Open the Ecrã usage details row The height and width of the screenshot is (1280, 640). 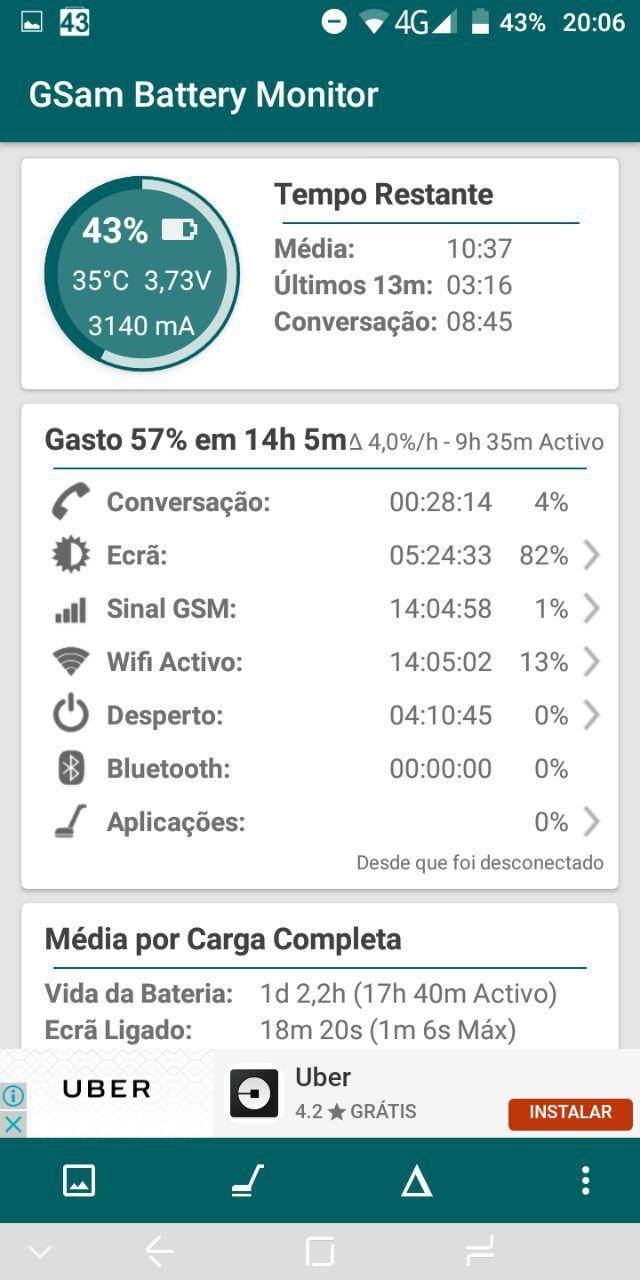(320, 555)
